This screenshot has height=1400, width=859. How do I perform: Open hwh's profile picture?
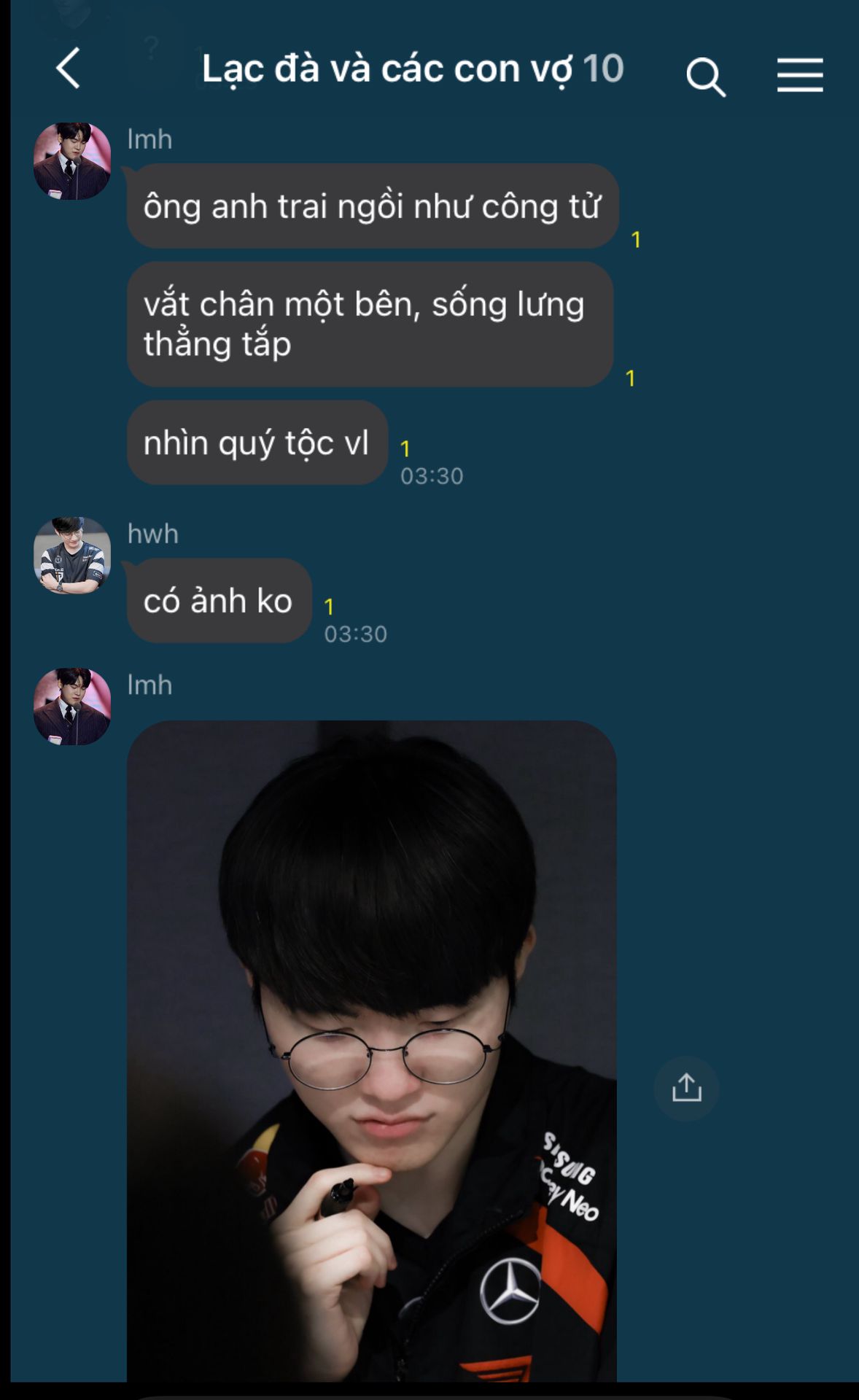[x=71, y=556]
